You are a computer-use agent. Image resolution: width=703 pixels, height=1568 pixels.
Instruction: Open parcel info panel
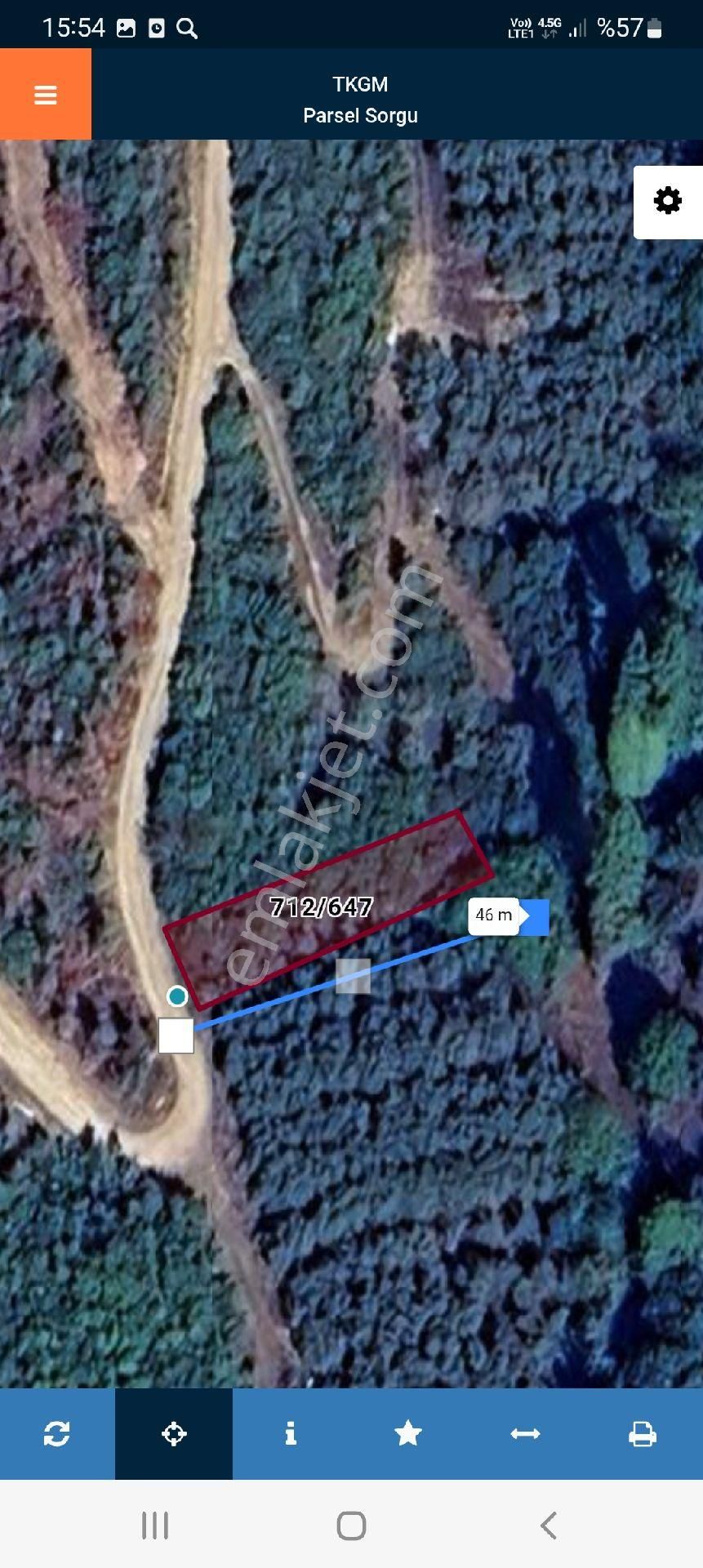coord(291,1433)
